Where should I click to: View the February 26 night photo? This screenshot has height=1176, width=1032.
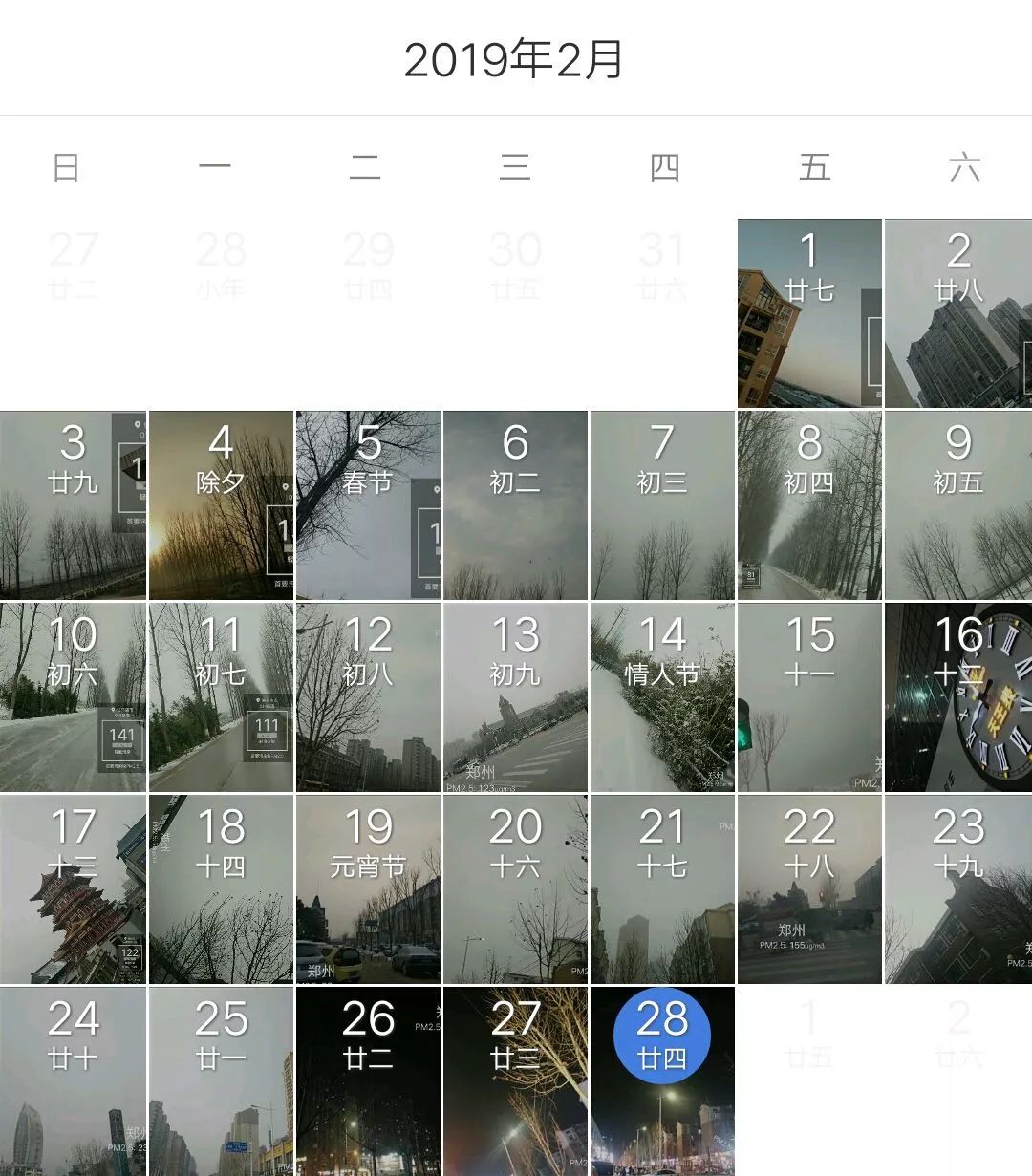[x=368, y=1081]
